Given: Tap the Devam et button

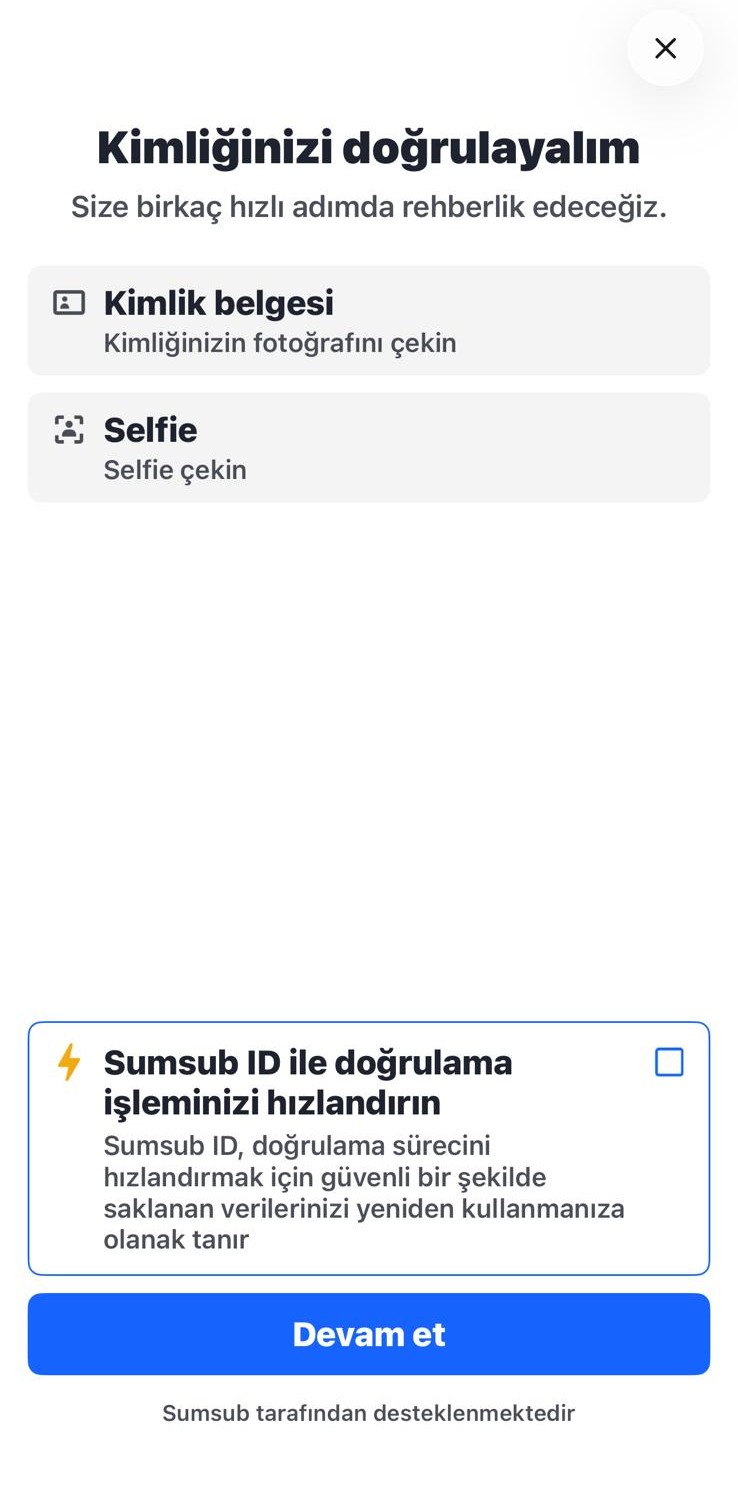Looking at the screenshot, I should 369,1334.
